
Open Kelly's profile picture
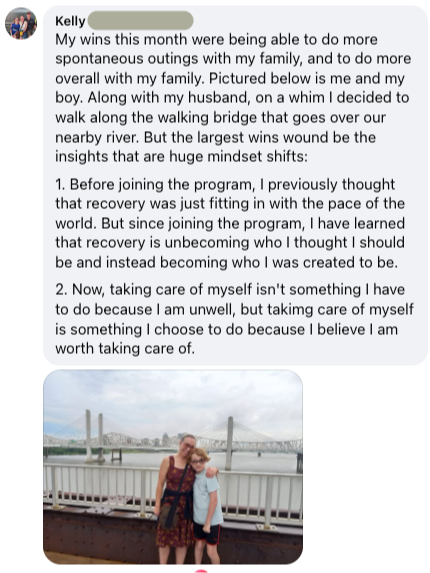pos(21,23)
